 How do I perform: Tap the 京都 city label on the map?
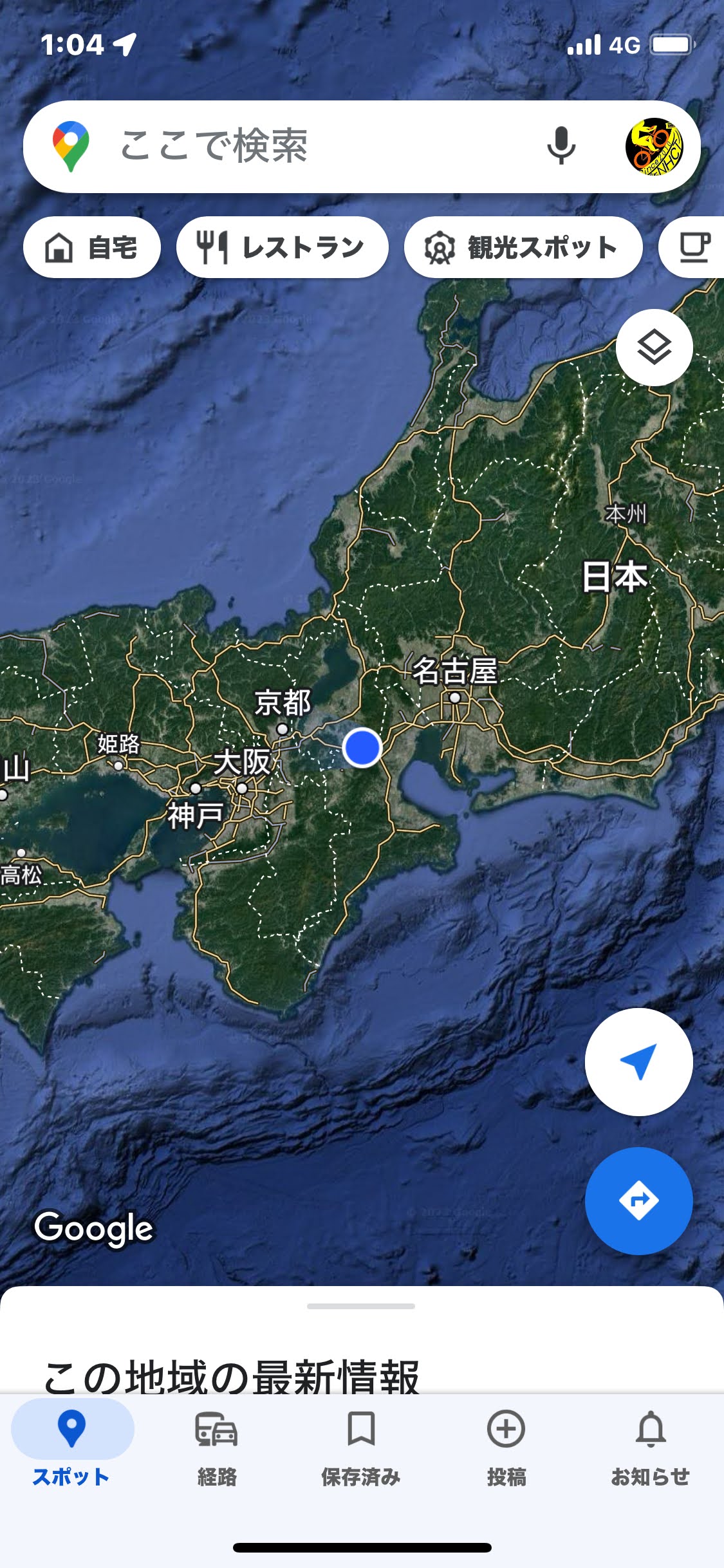click(x=283, y=702)
